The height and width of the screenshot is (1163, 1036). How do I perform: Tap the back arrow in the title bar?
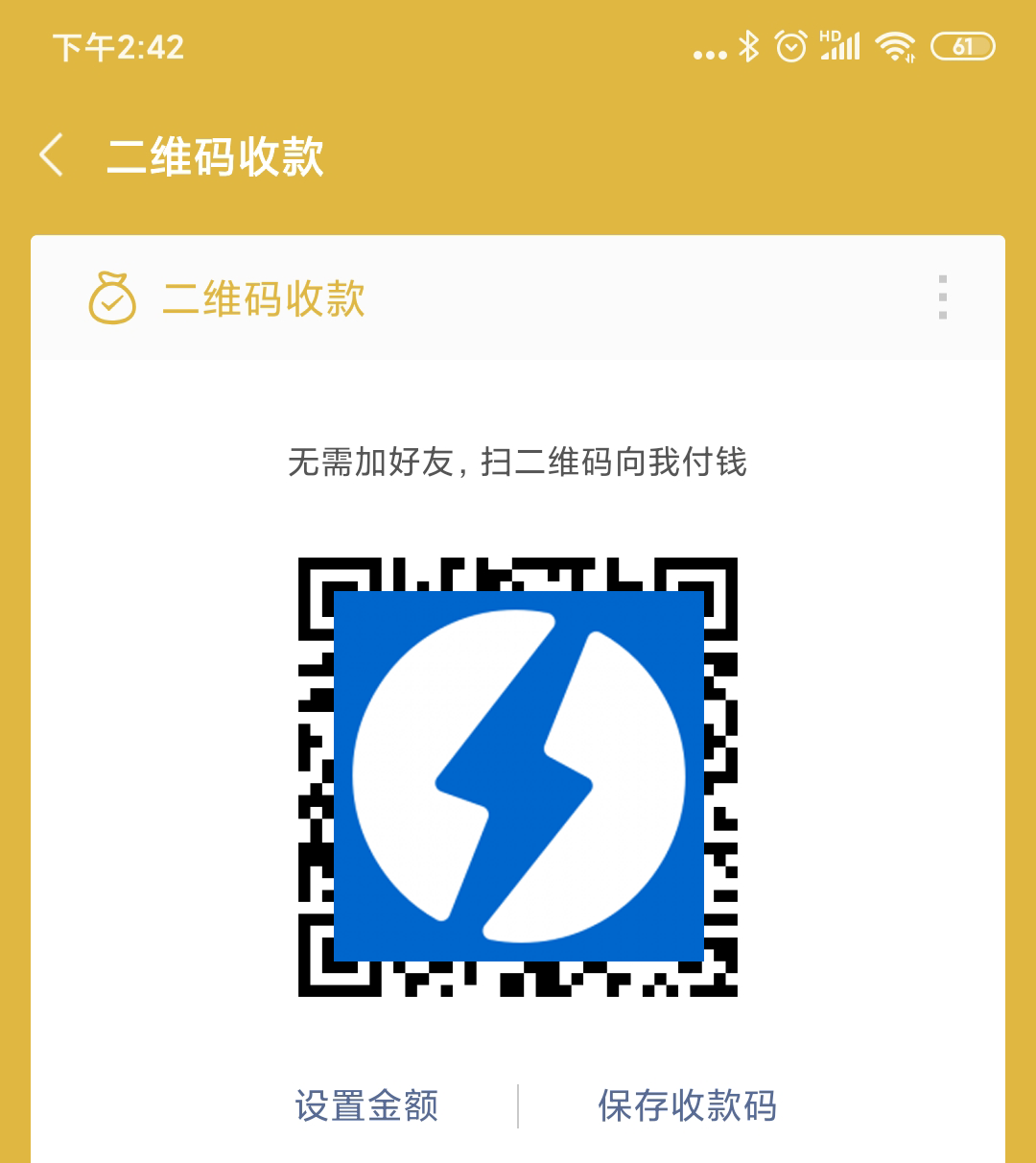click(x=50, y=155)
